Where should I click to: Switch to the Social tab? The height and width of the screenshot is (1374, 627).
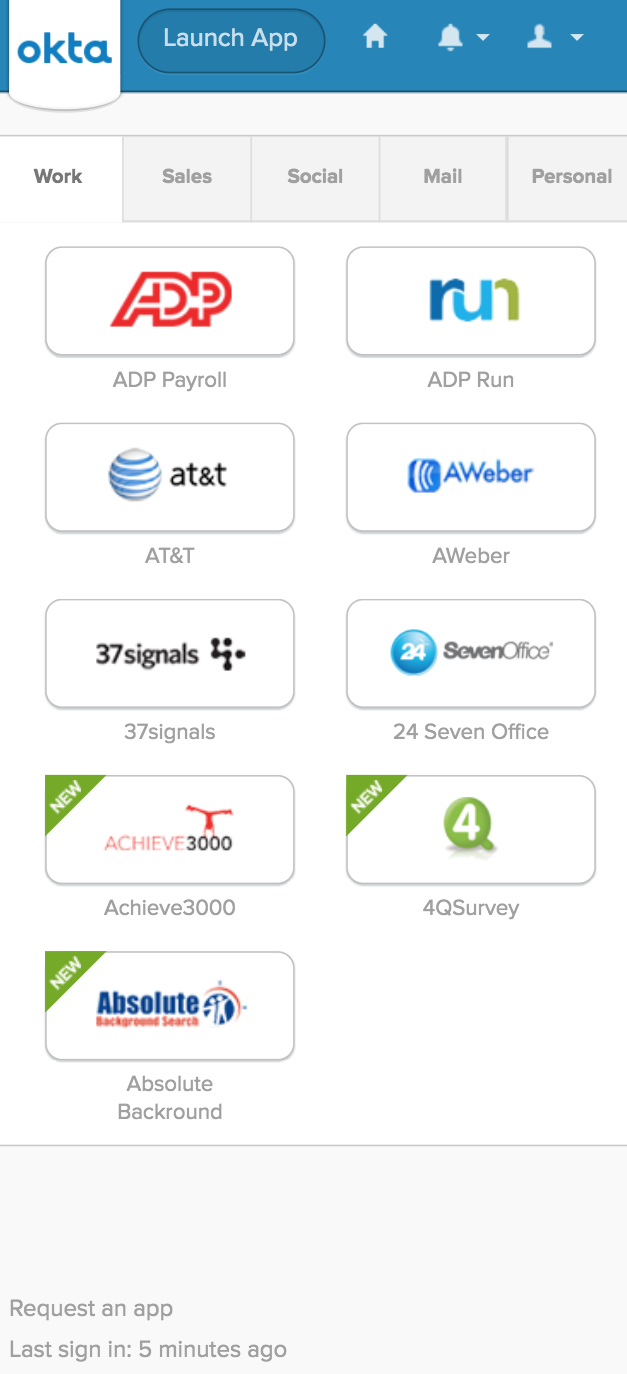coord(315,177)
